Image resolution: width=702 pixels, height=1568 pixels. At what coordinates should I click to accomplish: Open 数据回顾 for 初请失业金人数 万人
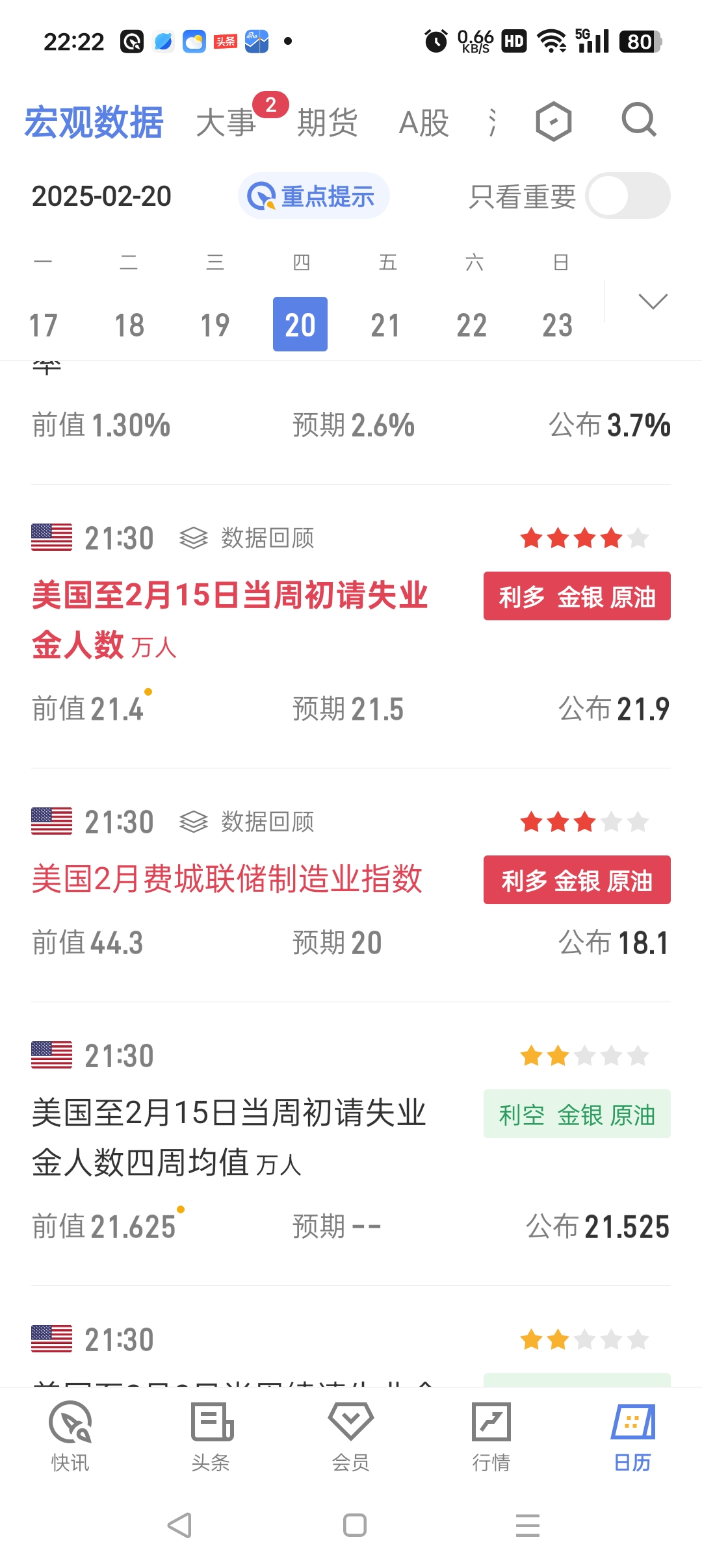pos(247,538)
